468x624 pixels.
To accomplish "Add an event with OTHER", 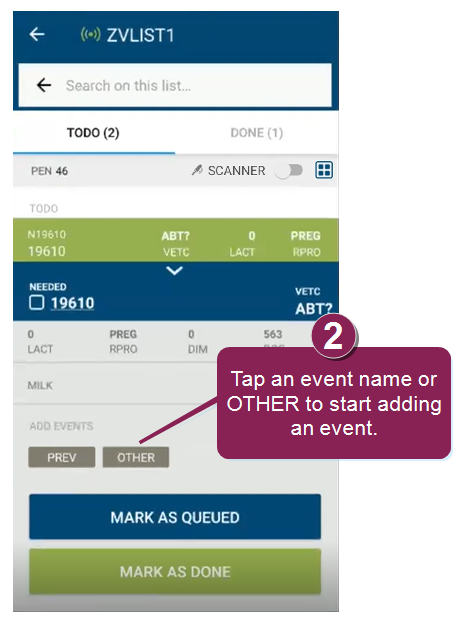I will tap(136, 457).
